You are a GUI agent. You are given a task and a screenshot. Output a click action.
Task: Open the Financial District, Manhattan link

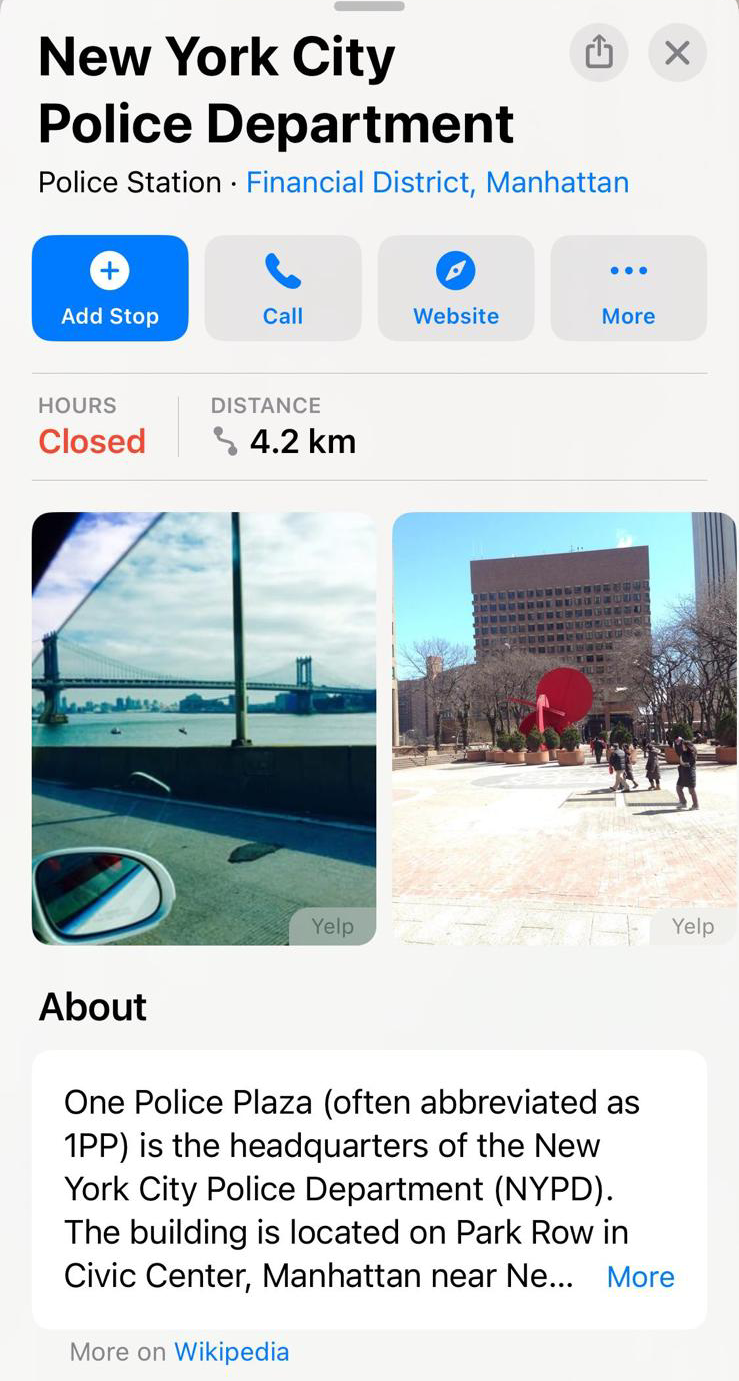coord(437,183)
